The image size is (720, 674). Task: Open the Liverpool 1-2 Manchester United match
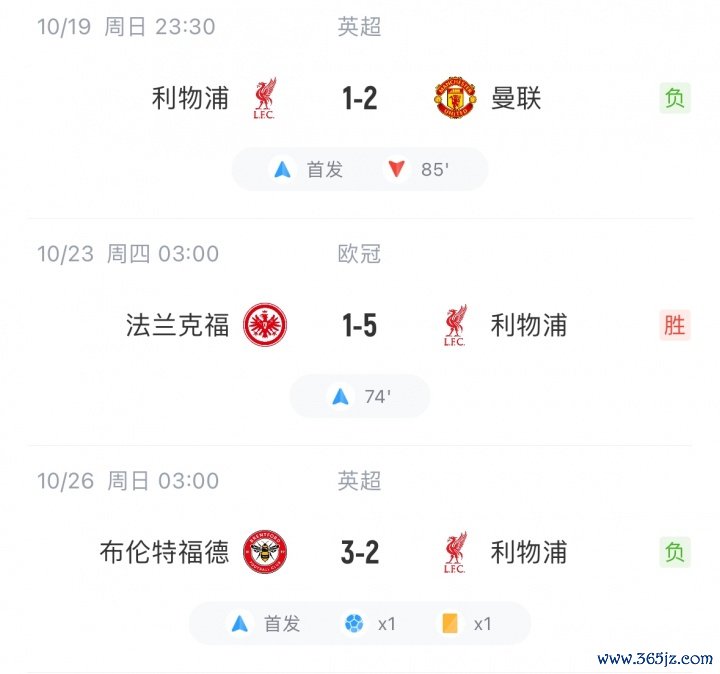[x=359, y=98]
